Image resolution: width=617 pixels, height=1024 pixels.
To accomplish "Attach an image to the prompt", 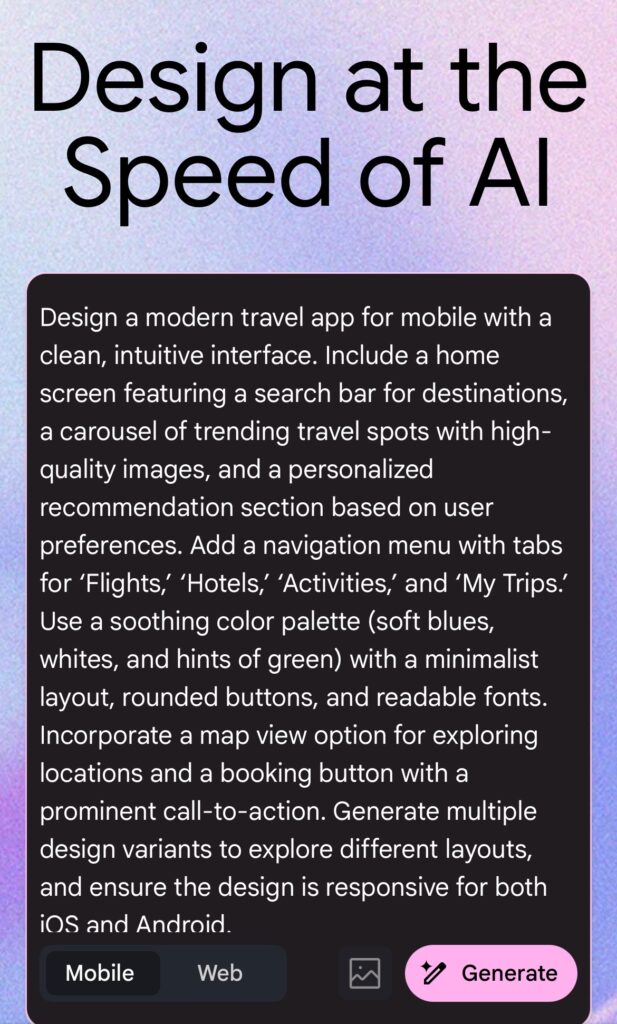I will coord(364,973).
